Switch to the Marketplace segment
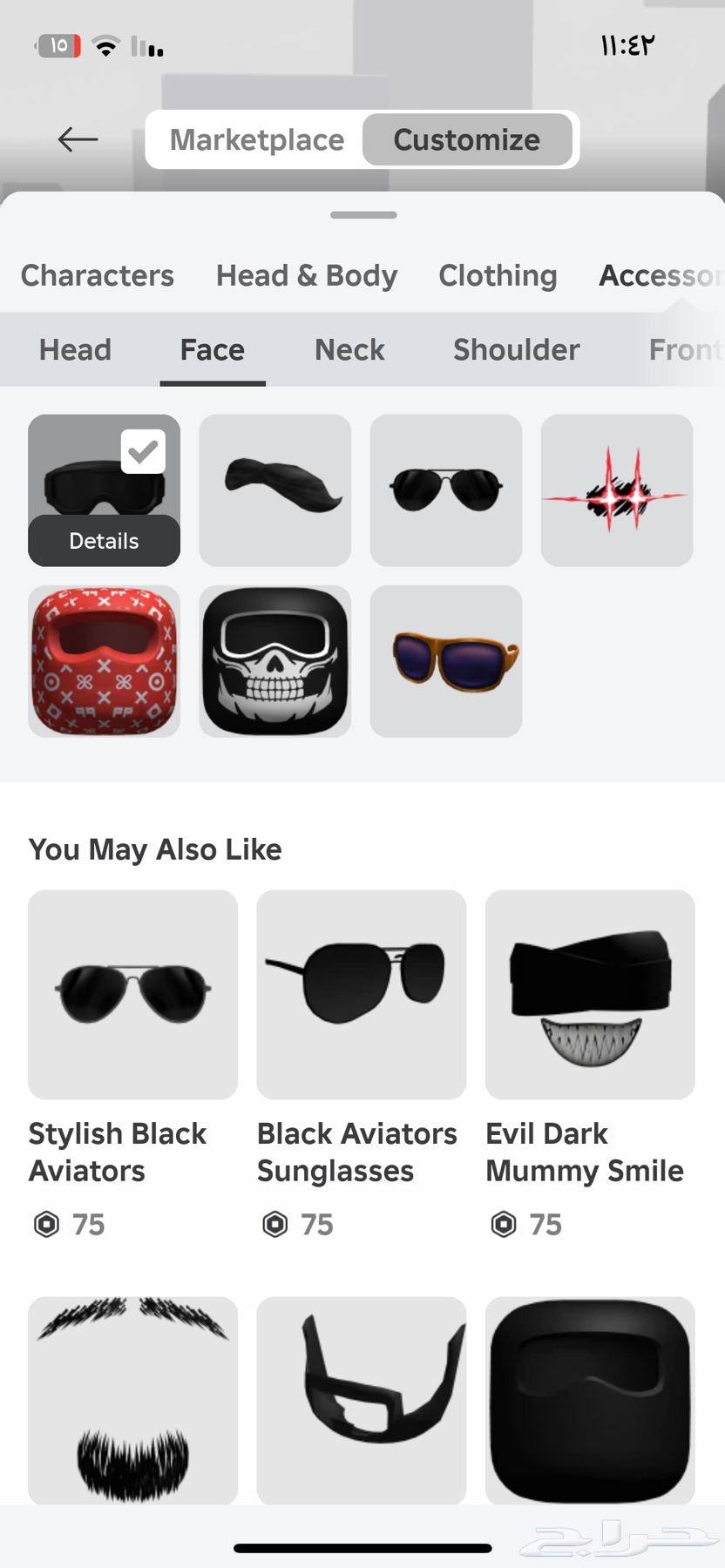This screenshot has height=1568, width=725. (256, 139)
